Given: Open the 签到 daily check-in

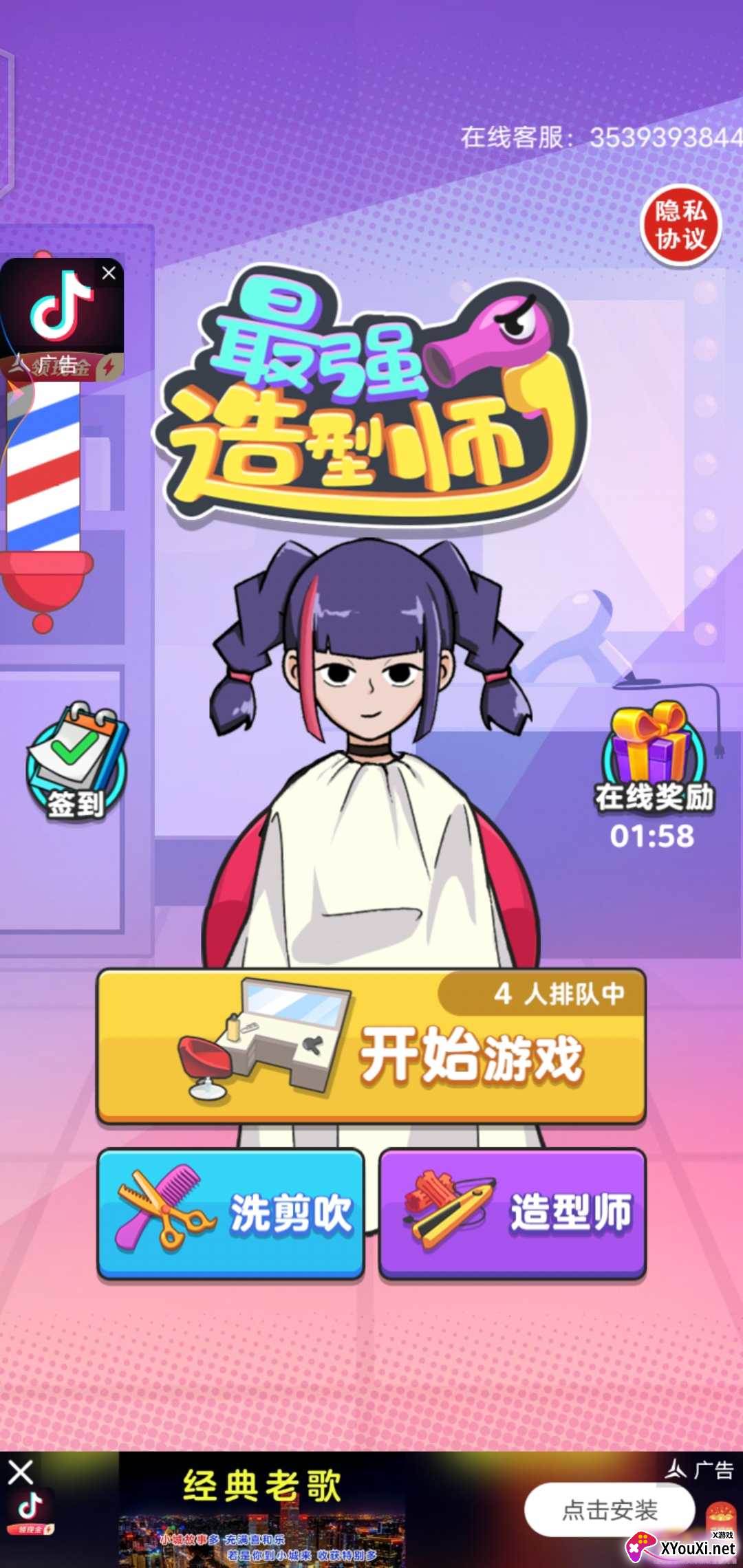Looking at the screenshot, I should (76, 762).
